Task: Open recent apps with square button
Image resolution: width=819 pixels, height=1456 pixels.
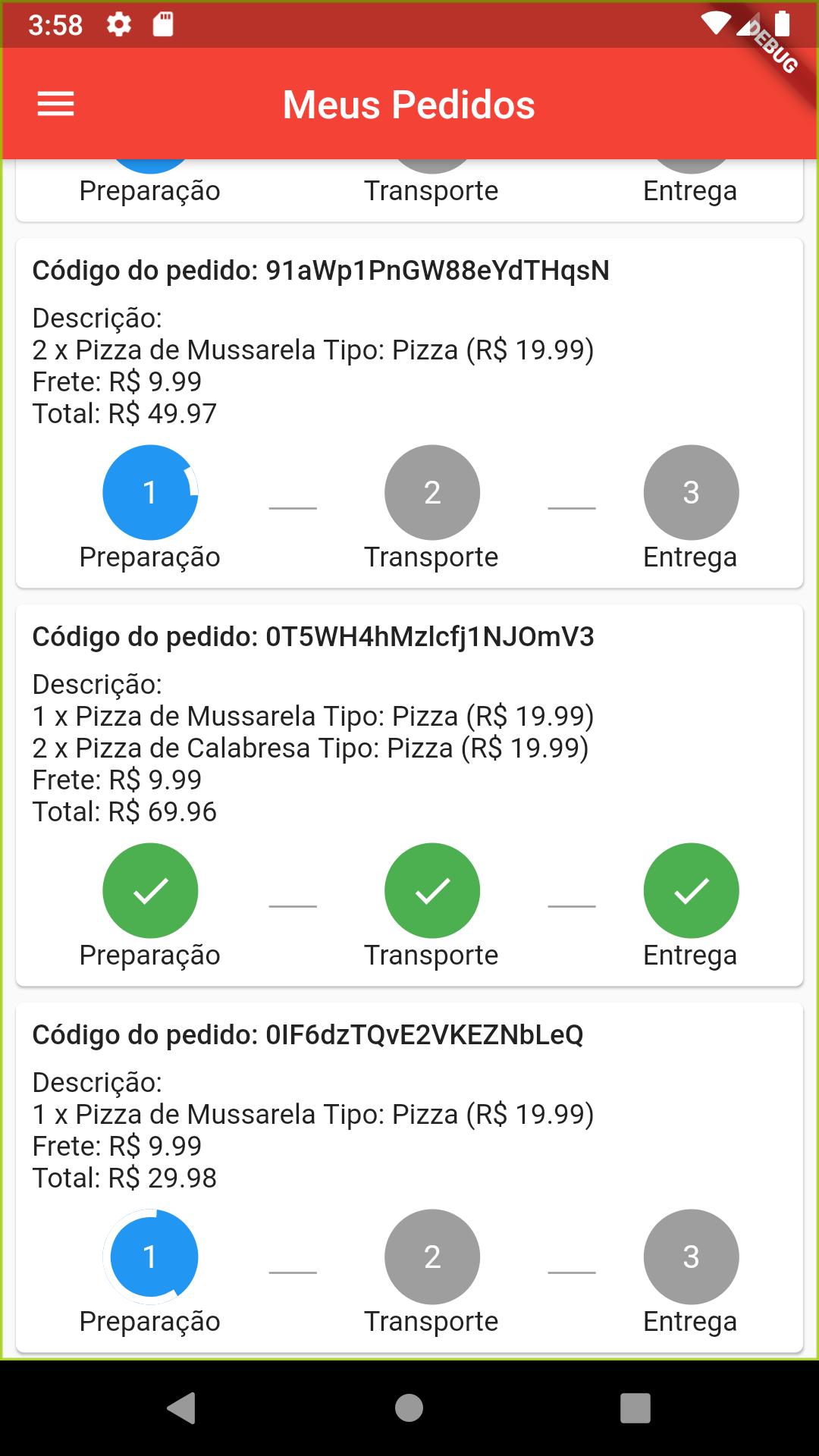Action: (635, 1408)
